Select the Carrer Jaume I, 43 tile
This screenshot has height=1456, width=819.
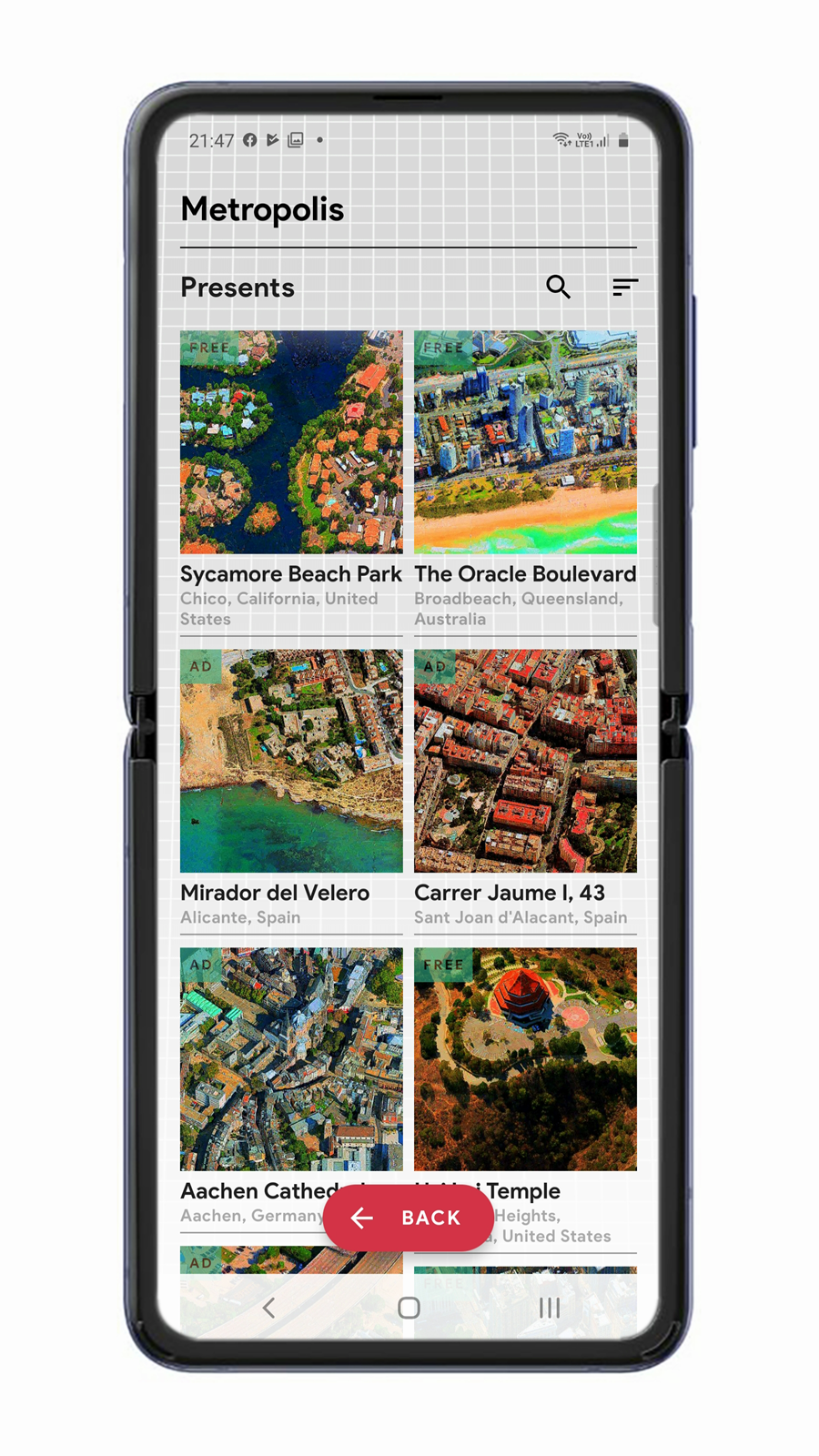(525, 761)
